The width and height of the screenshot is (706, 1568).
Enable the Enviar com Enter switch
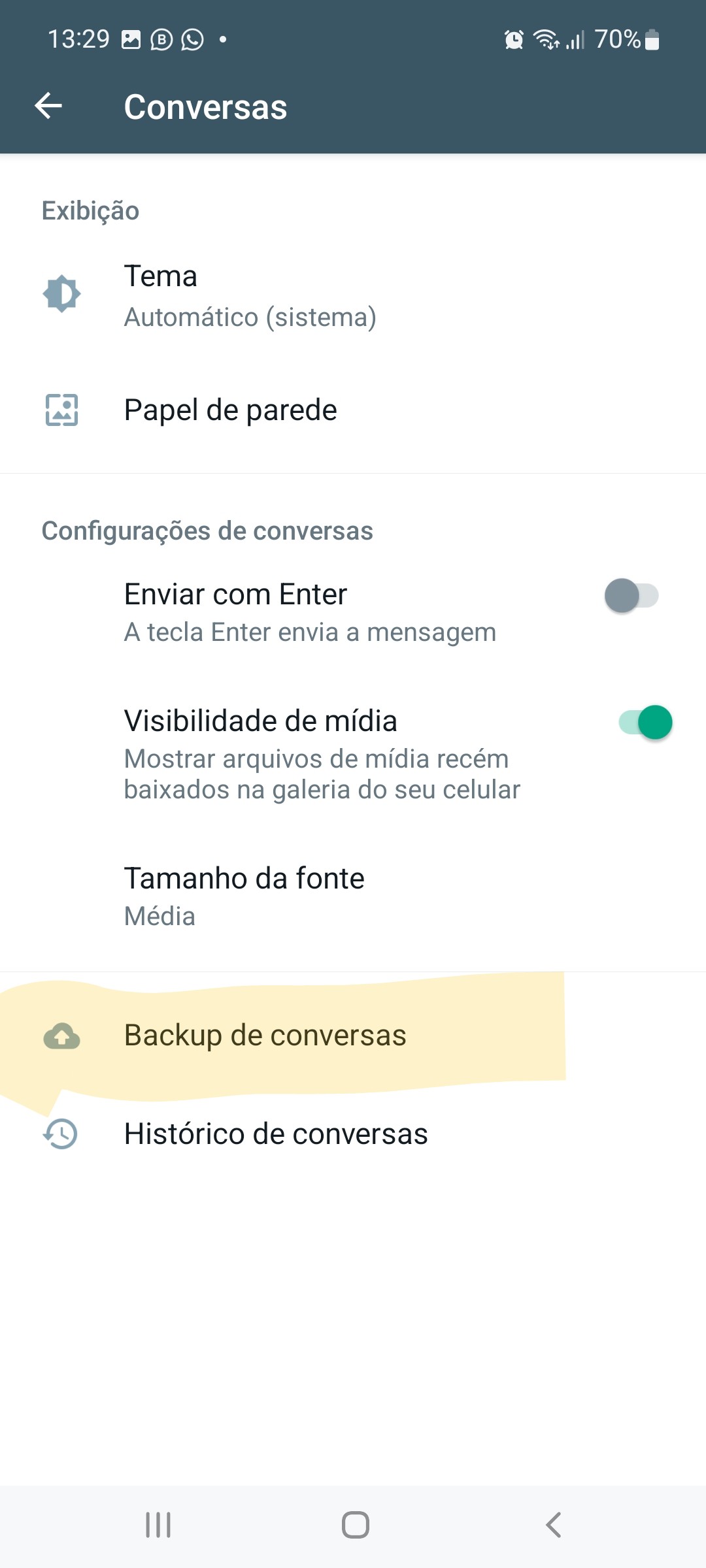click(x=631, y=595)
